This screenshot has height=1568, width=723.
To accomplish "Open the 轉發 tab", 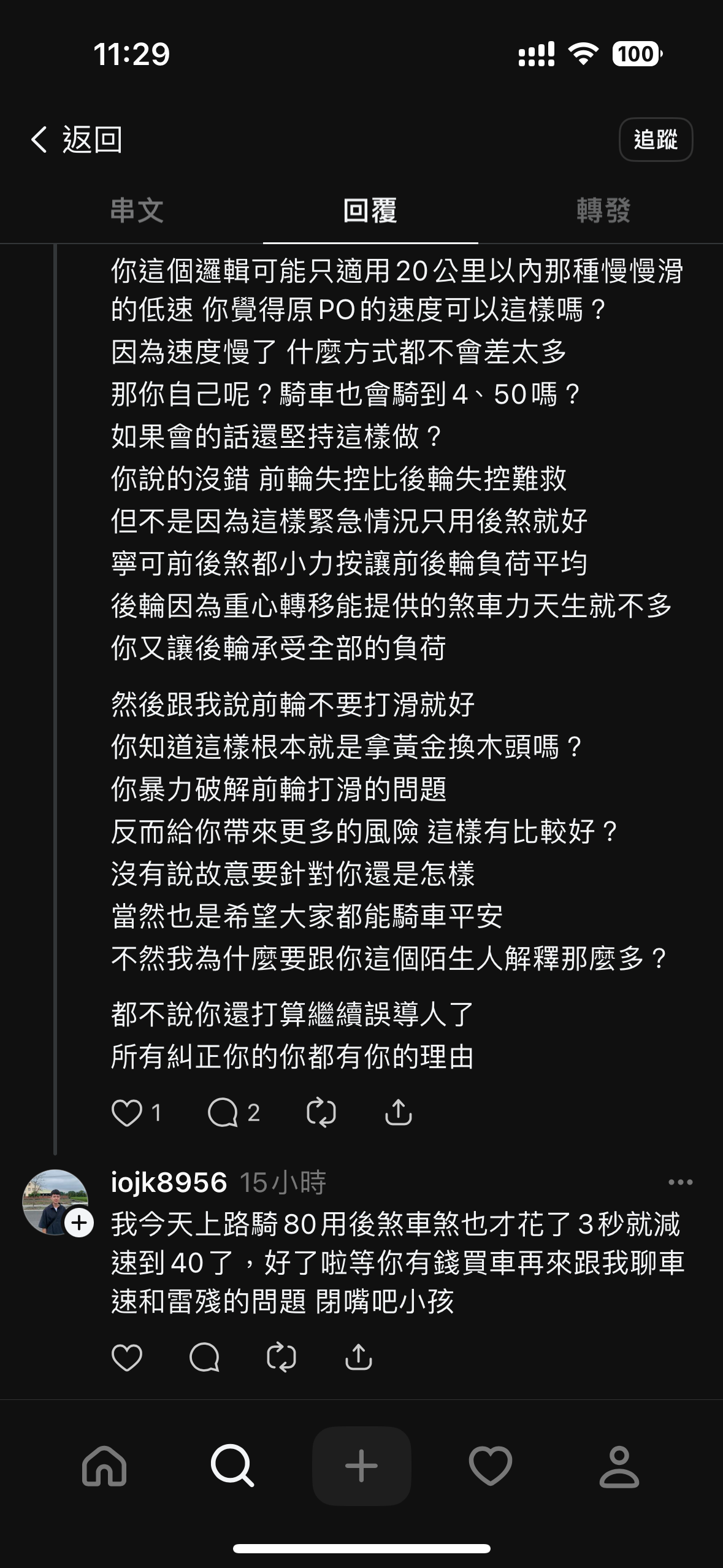I will [603, 210].
